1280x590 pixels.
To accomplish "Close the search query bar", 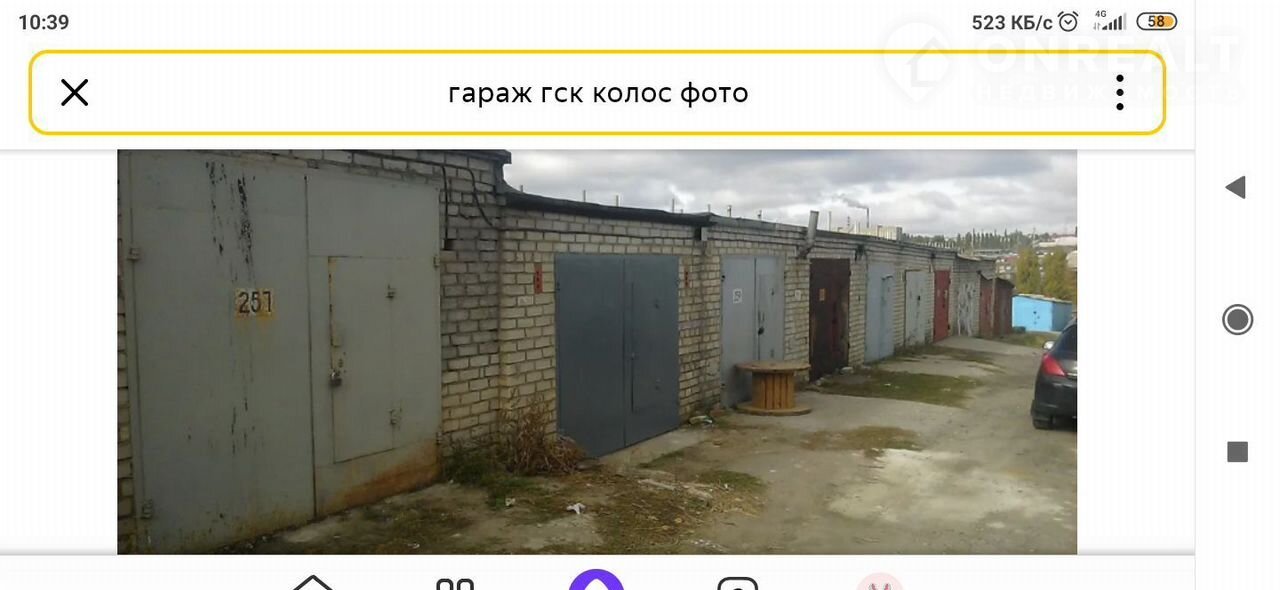I will pos(75,93).
